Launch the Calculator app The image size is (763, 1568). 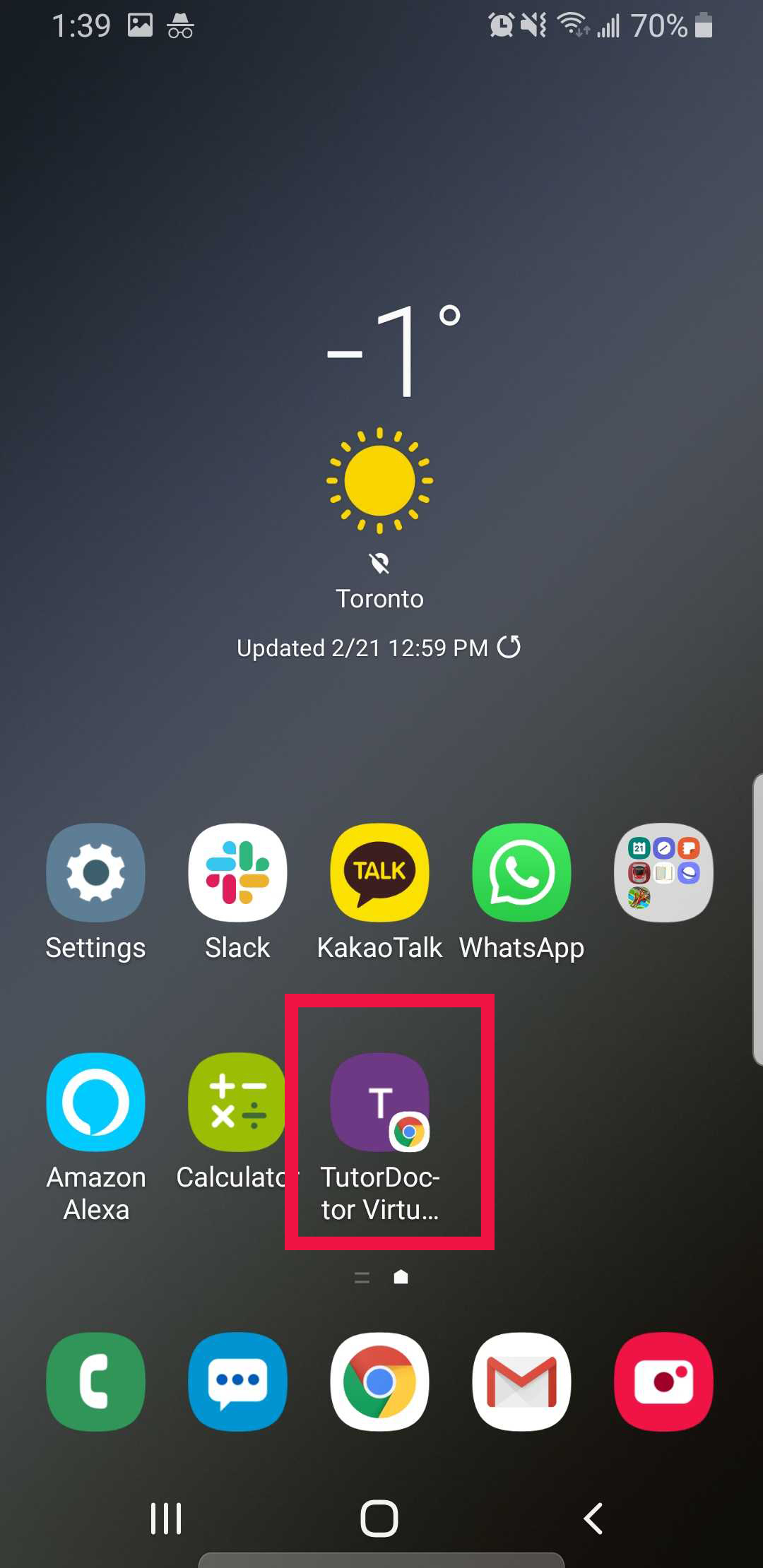(x=236, y=1103)
